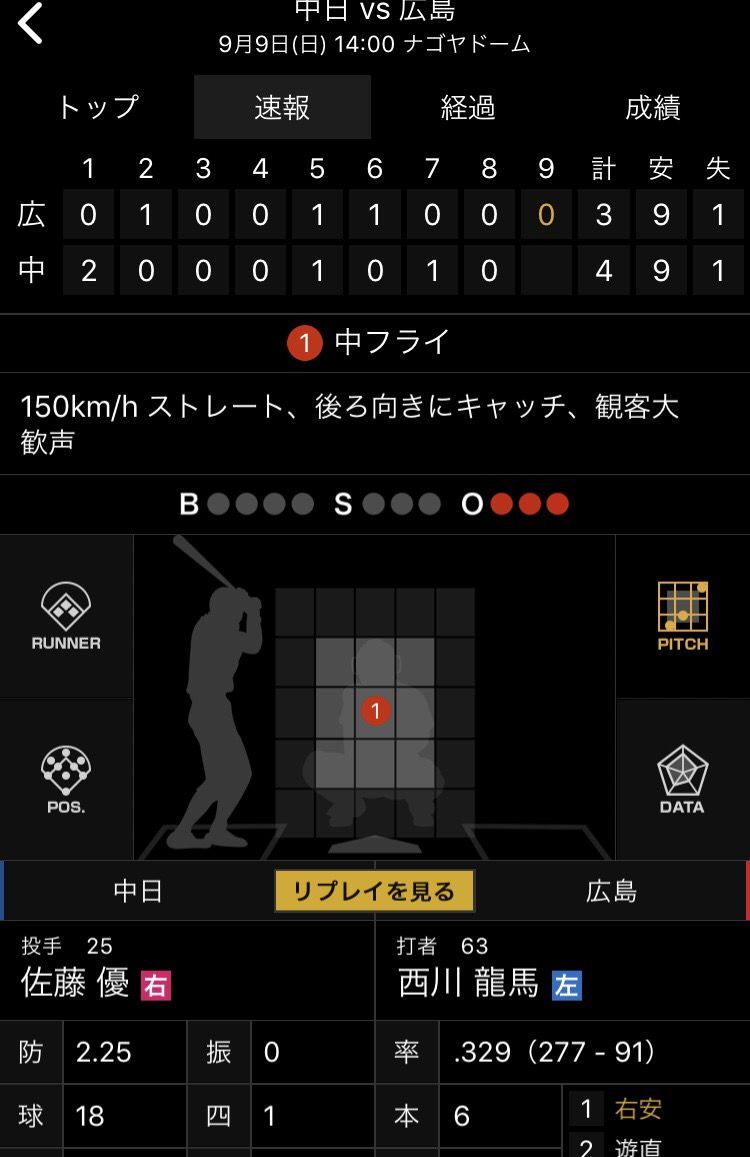Screen dimensions: 750x1157
Task: Open the PITCH chart view
Action: point(682,617)
